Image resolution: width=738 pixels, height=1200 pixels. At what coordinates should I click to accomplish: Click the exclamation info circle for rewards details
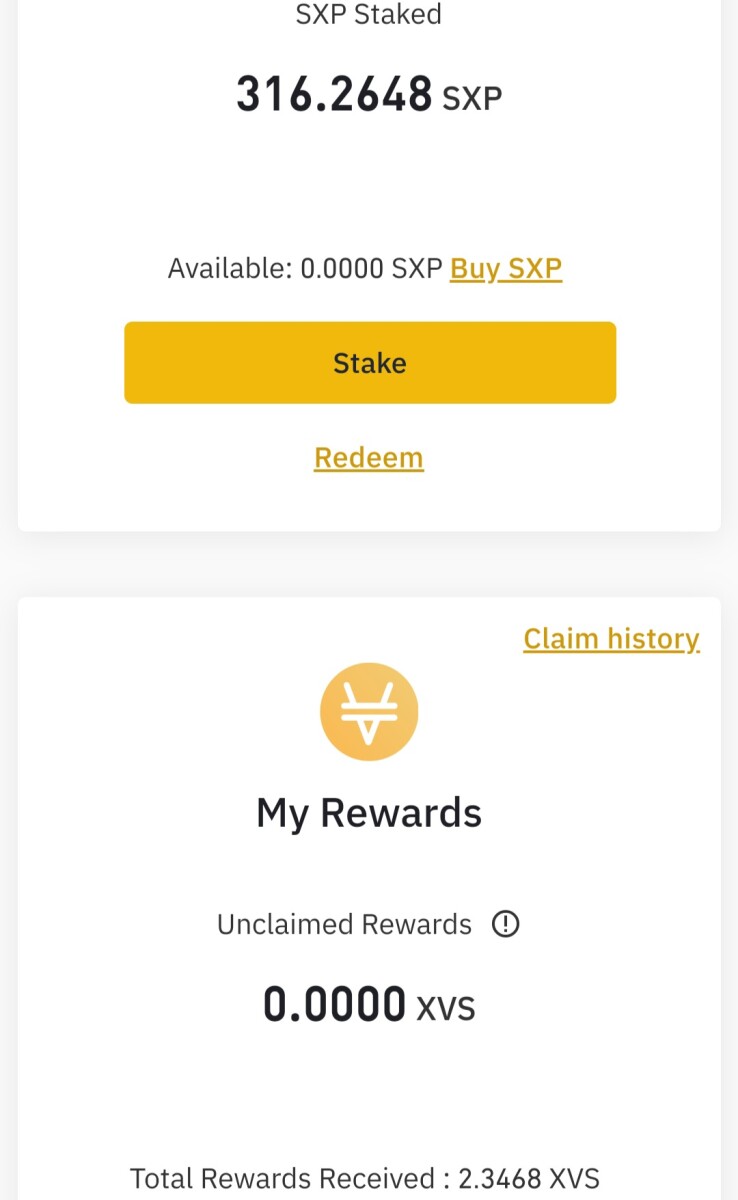(x=506, y=924)
